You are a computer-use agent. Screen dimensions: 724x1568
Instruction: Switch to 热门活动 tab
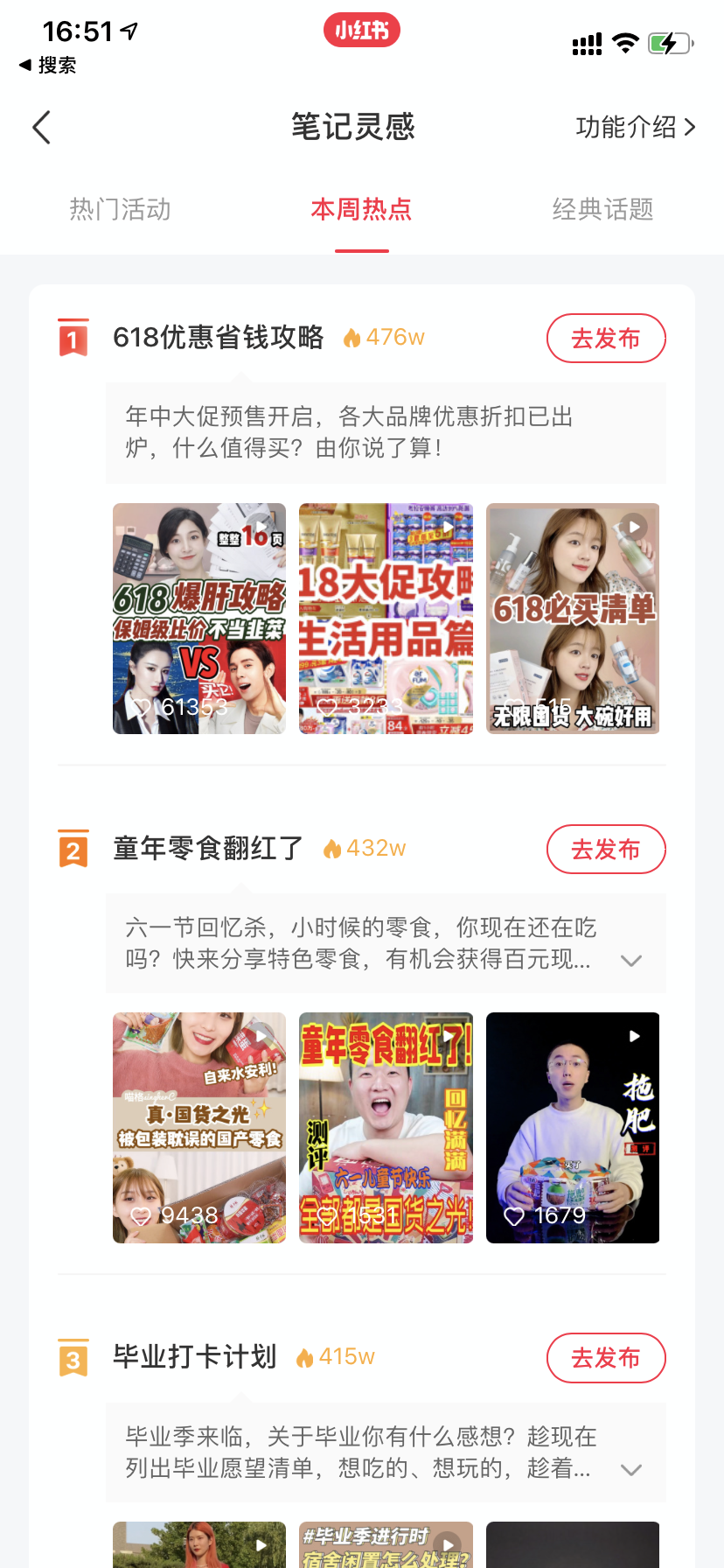tap(121, 210)
